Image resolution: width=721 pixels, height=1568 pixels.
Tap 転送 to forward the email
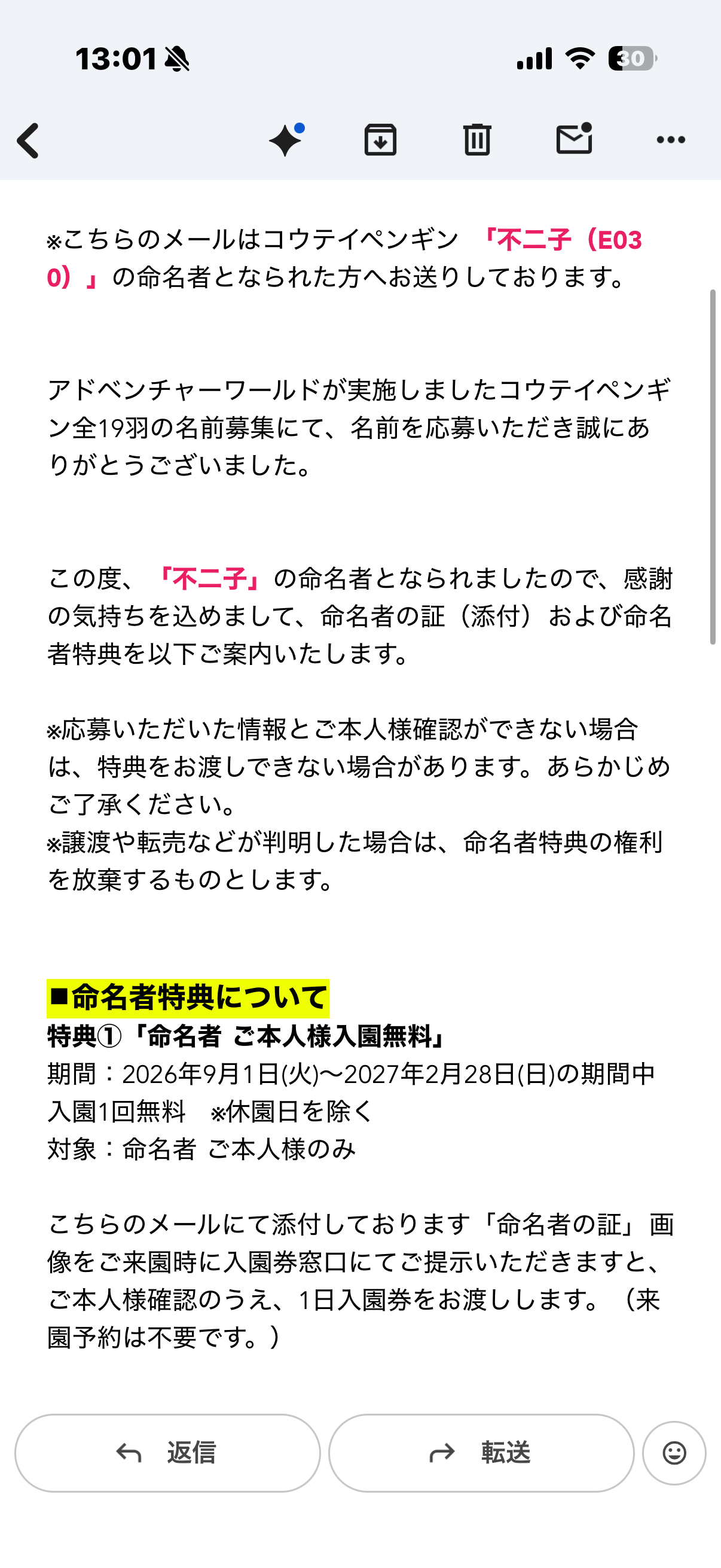pyautogui.click(x=481, y=1453)
